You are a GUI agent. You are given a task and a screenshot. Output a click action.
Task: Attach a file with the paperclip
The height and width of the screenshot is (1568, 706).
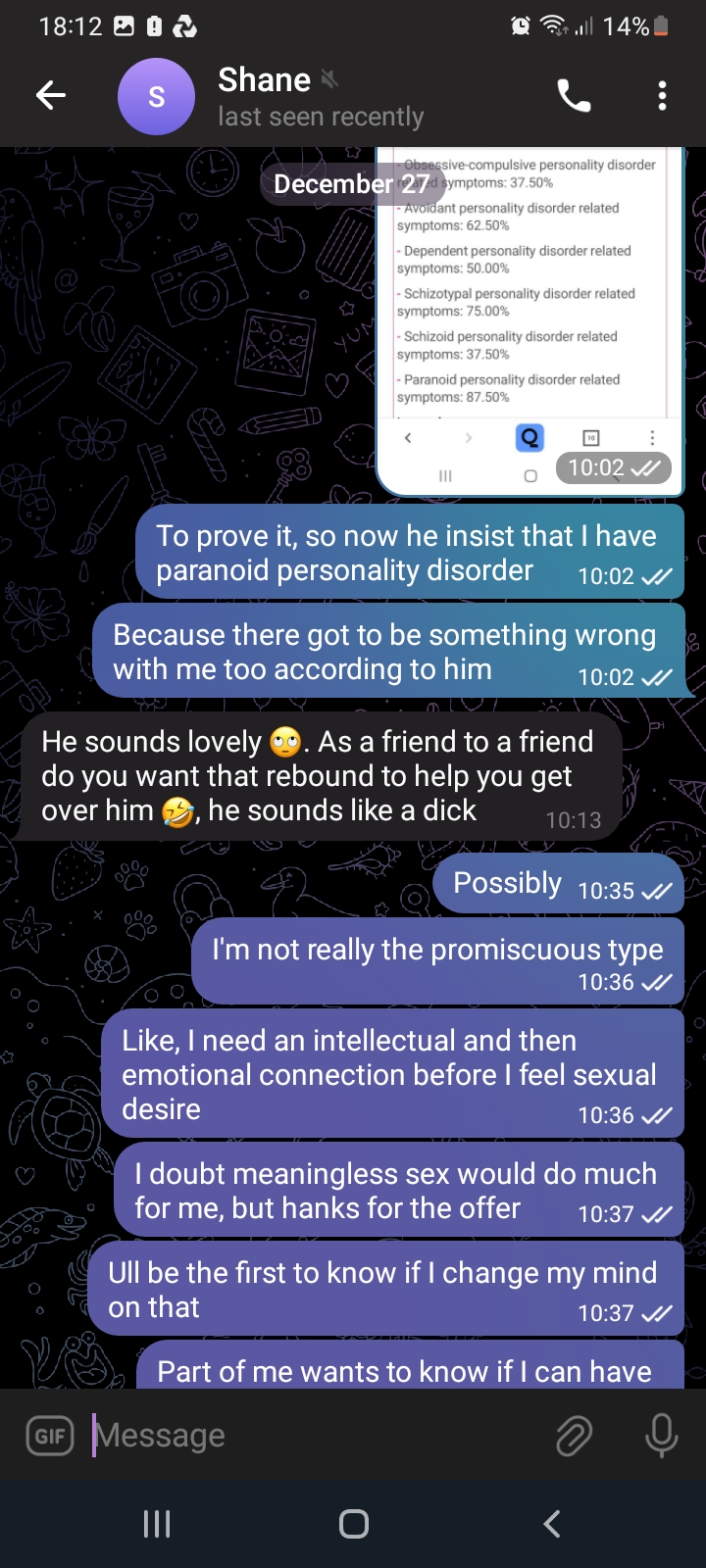coord(575,1437)
